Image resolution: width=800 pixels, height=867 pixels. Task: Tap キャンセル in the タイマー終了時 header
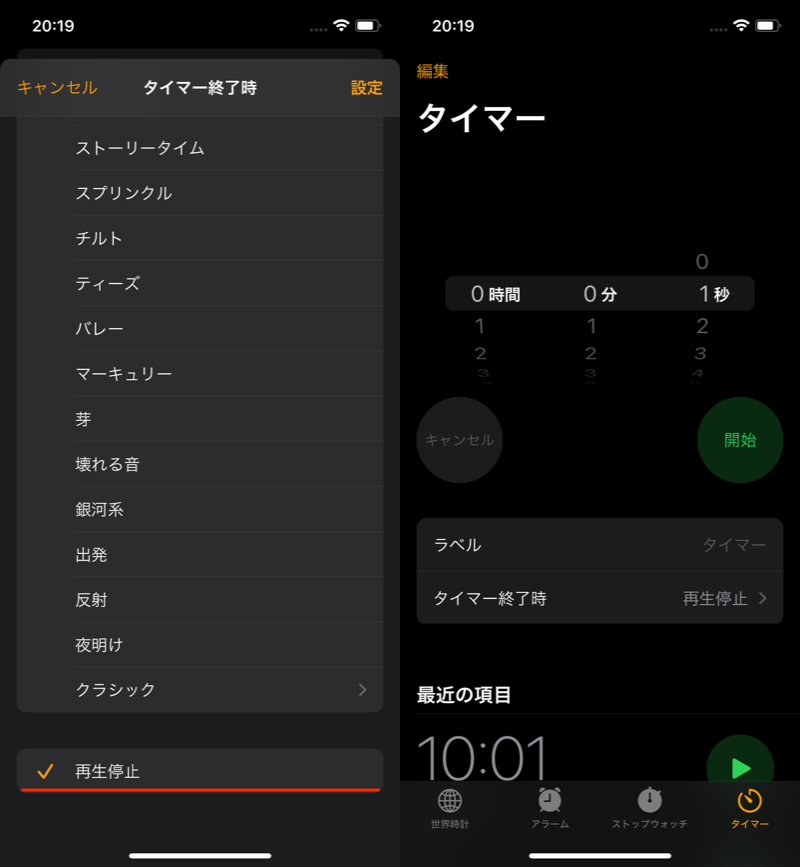coord(57,88)
